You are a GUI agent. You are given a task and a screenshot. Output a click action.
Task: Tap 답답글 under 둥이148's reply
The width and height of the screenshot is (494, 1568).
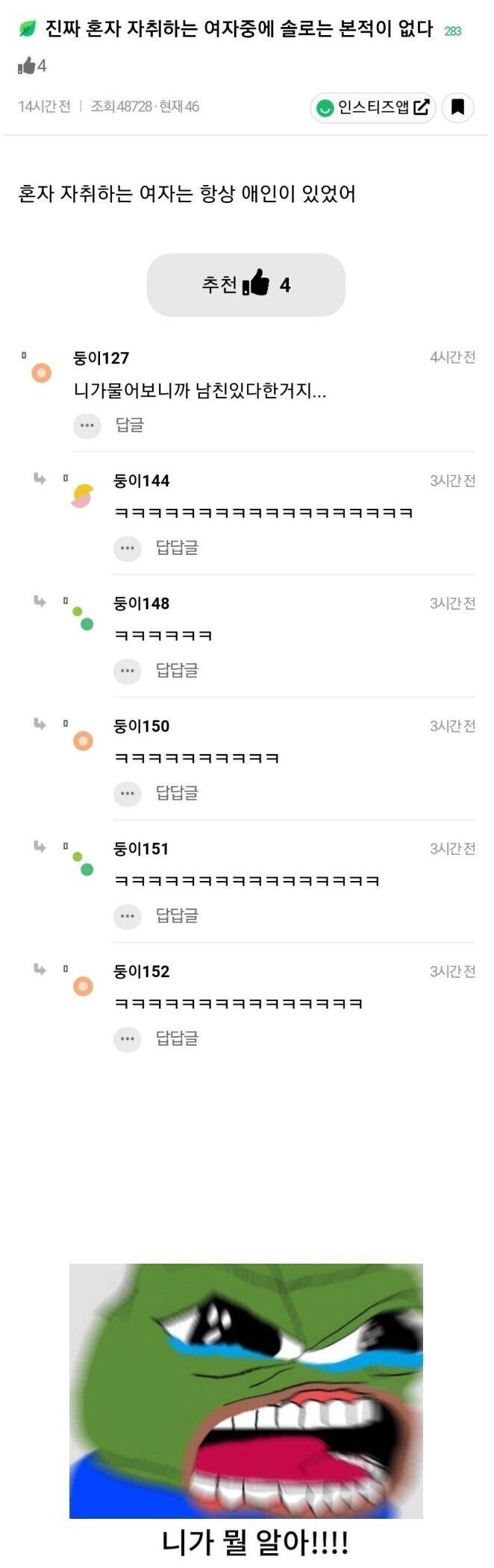pos(177,671)
